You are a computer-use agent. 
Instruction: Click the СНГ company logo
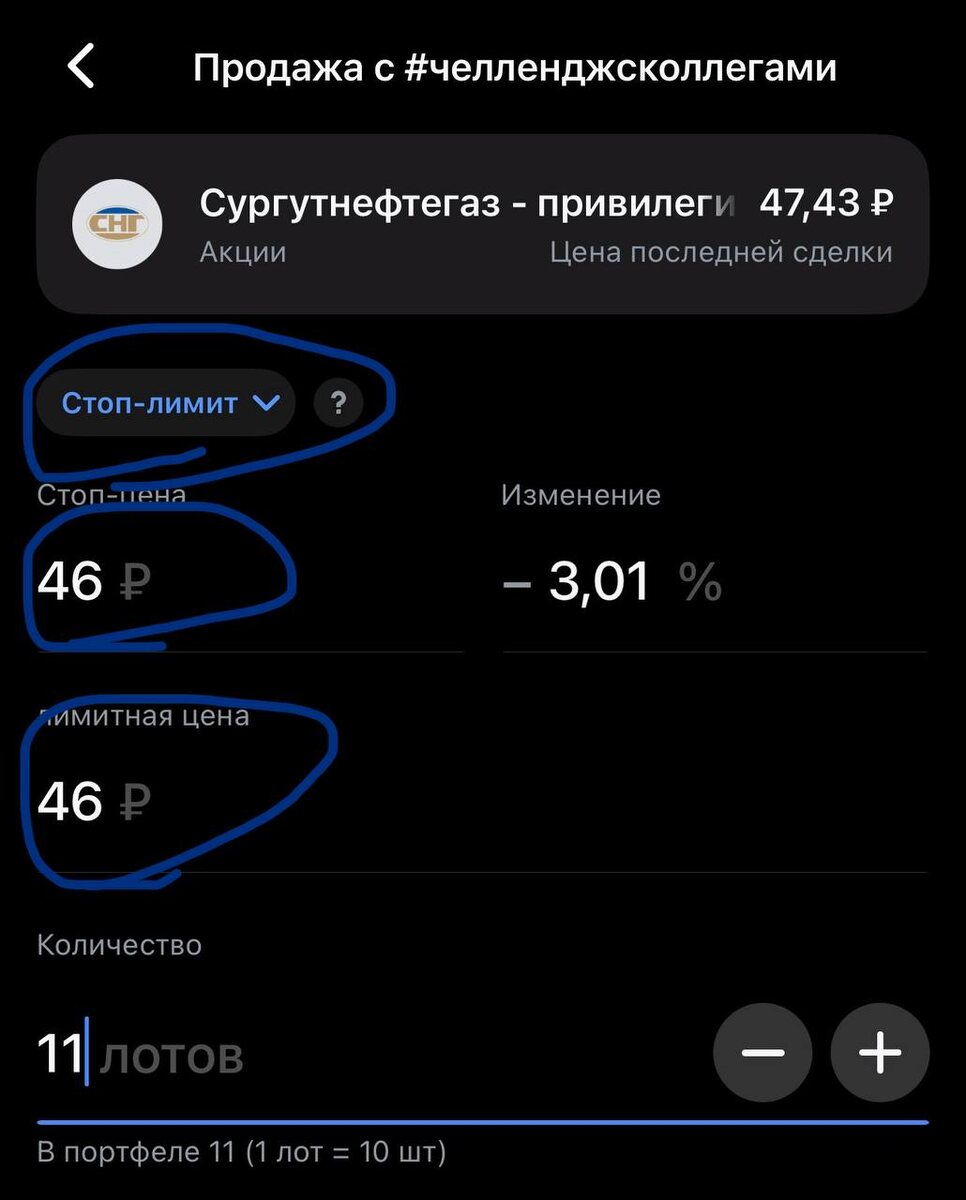(x=117, y=225)
